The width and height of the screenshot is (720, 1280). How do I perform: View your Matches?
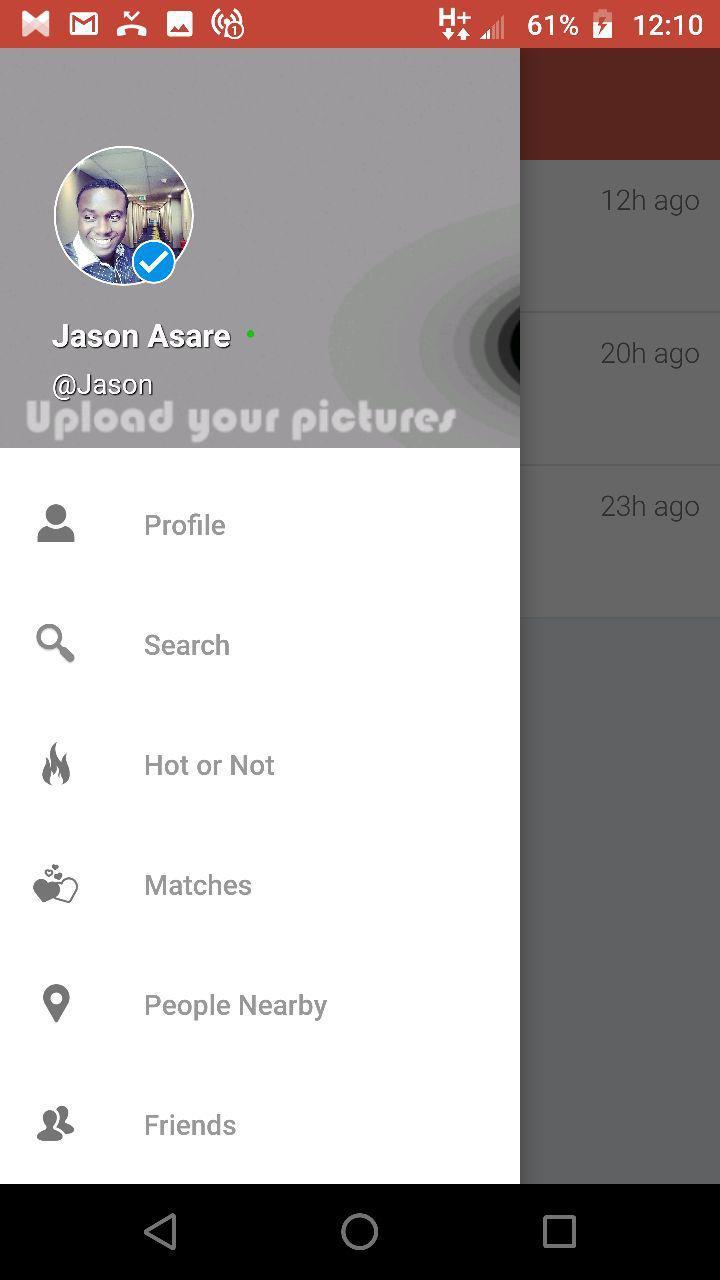pyautogui.click(x=197, y=885)
